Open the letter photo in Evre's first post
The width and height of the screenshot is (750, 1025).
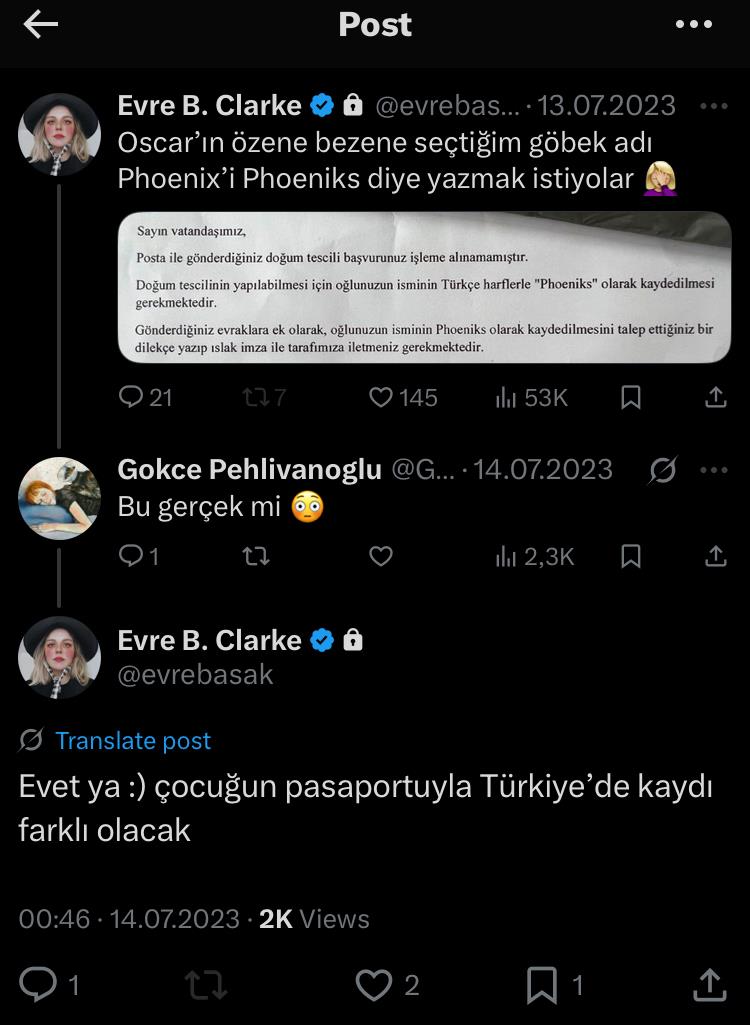(x=424, y=286)
